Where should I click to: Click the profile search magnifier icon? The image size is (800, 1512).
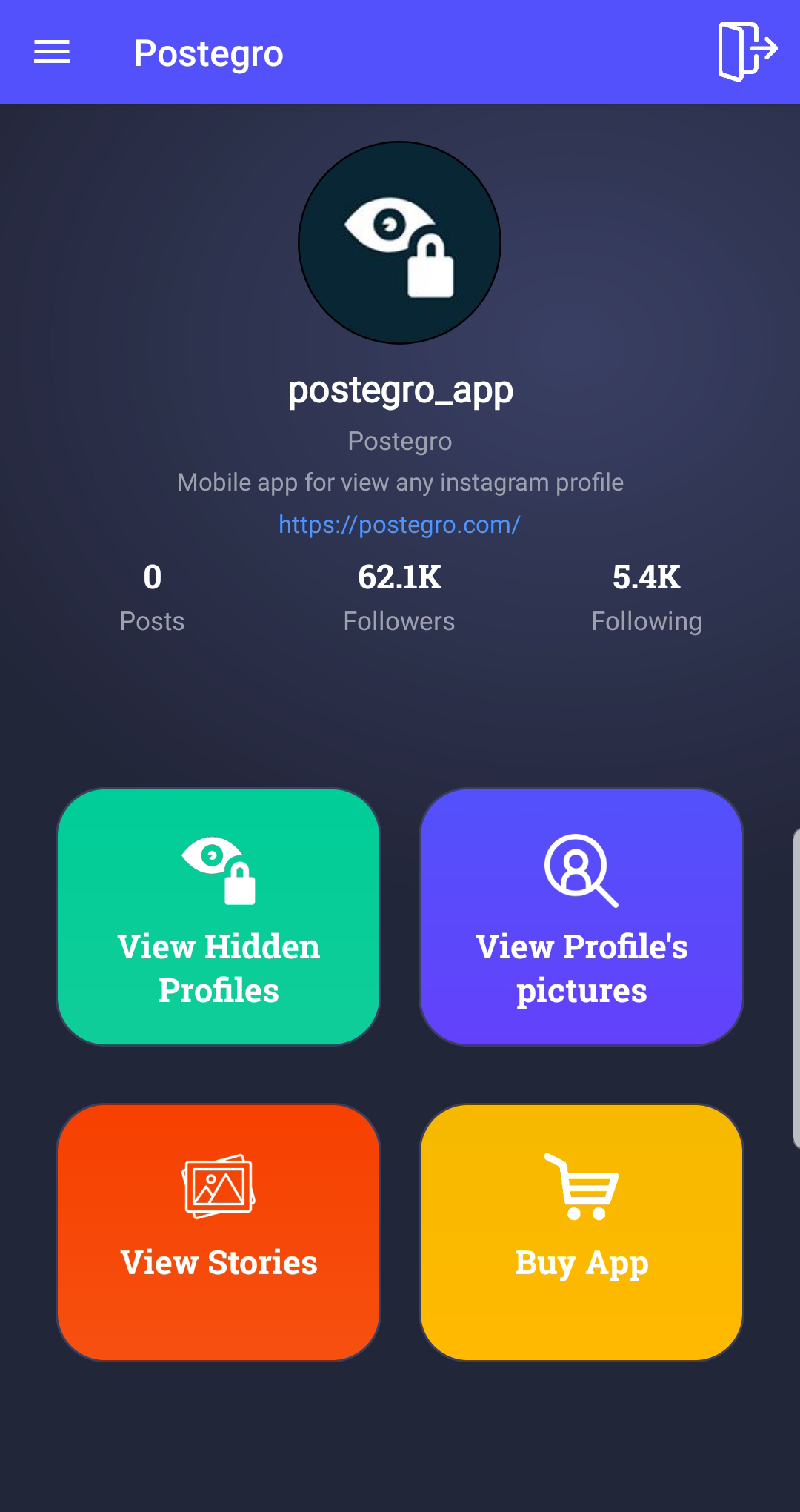(581, 875)
